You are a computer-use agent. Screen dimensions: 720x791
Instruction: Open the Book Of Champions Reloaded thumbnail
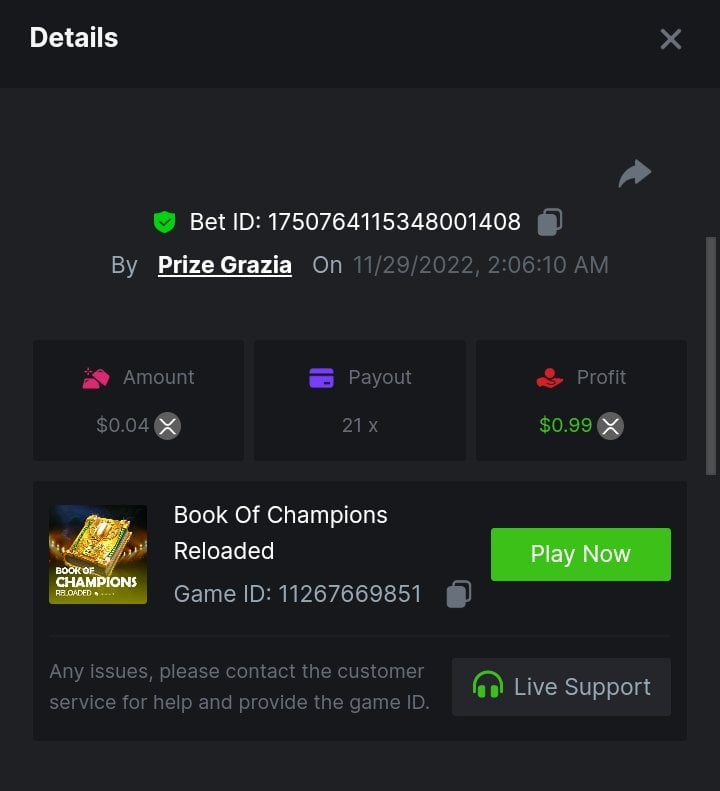tap(98, 554)
